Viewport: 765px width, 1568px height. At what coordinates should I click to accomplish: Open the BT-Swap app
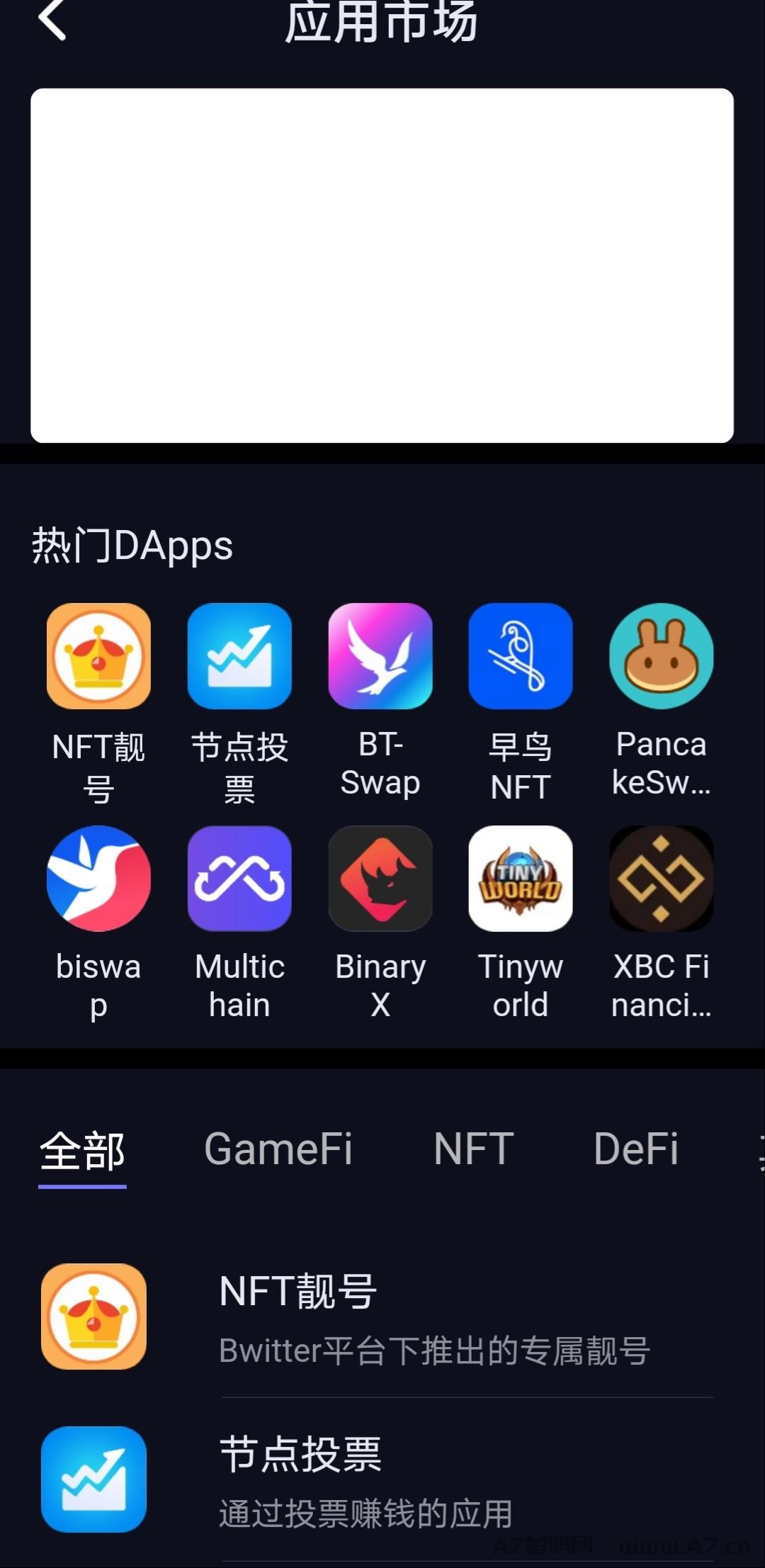[x=380, y=656]
